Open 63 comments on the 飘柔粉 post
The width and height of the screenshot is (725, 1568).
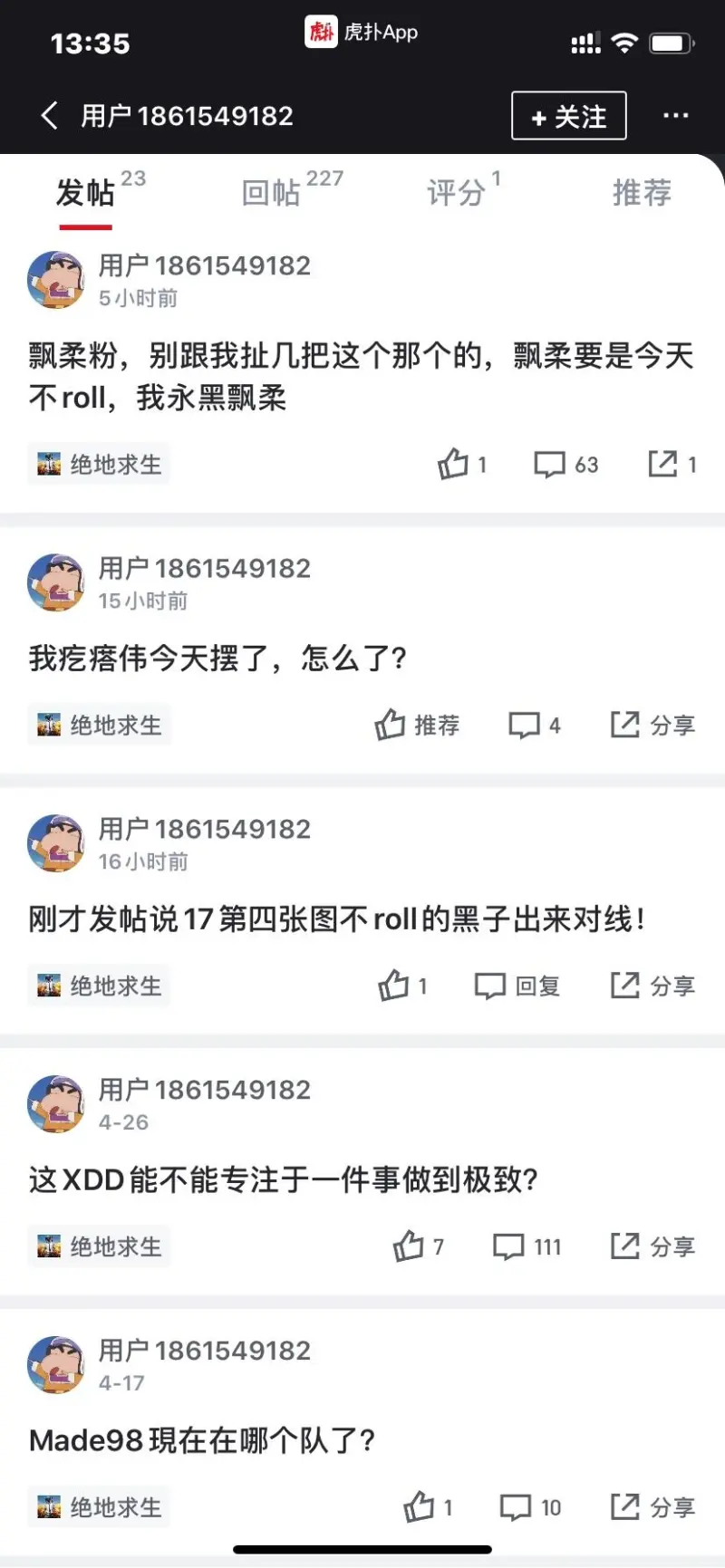coord(565,465)
